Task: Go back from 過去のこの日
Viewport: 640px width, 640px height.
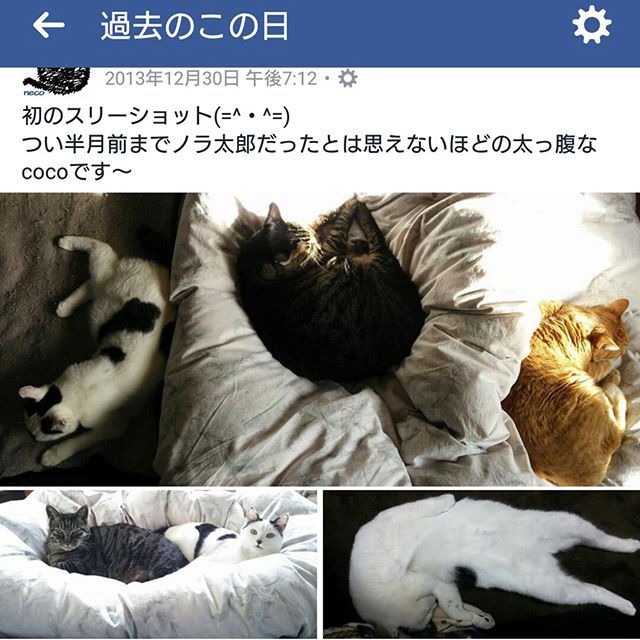Action: [x=48, y=27]
